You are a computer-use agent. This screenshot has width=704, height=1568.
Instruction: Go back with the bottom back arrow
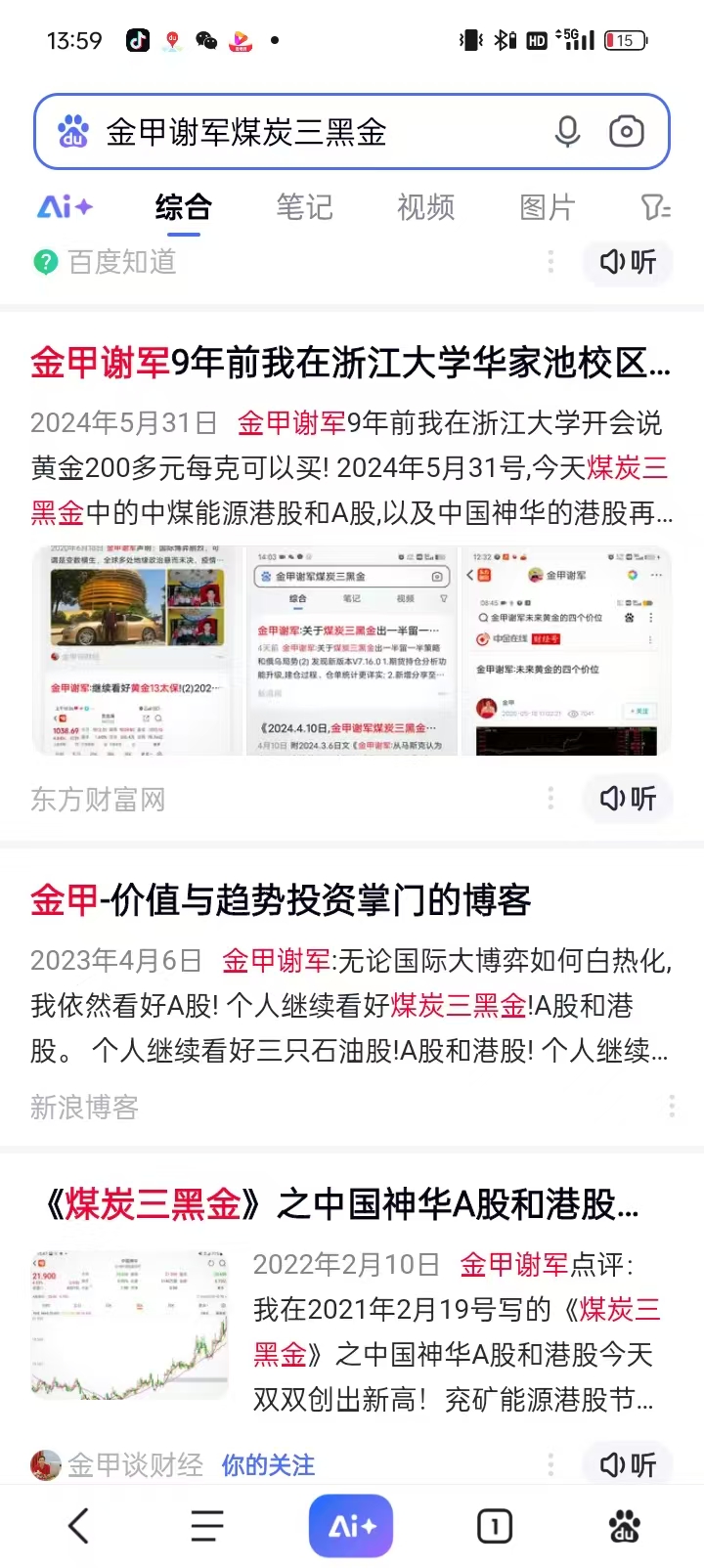[x=78, y=1526]
